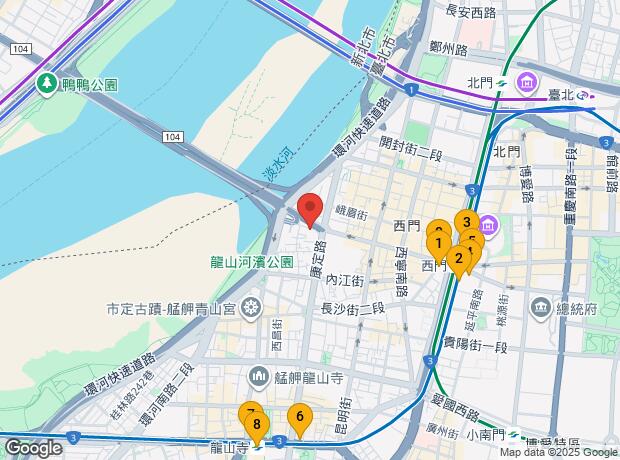Open map marker number 2
The image size is (620, 460).
pyautogui.click(x=459, y=260)
